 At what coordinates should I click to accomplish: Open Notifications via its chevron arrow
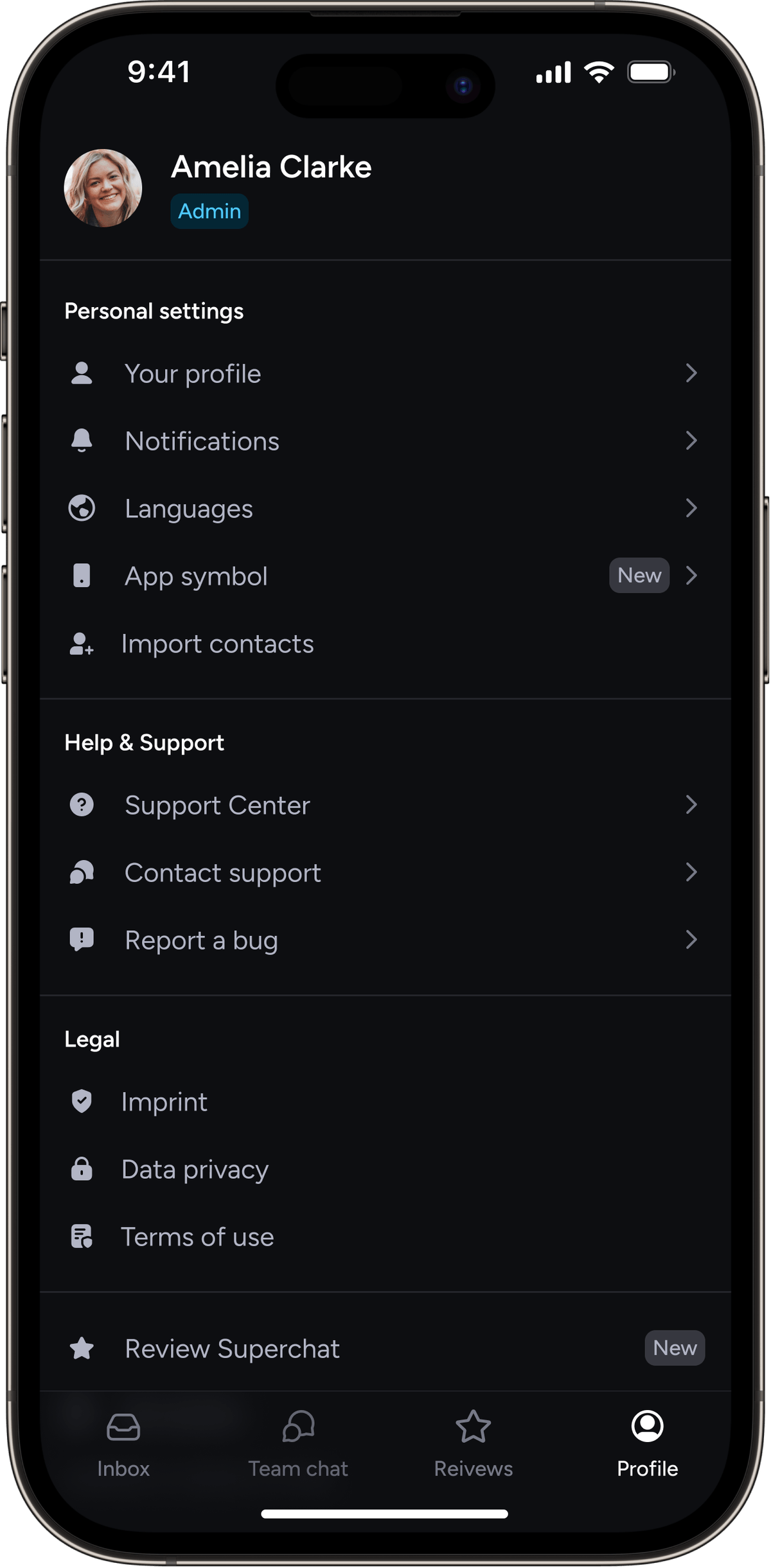(692, 441)
